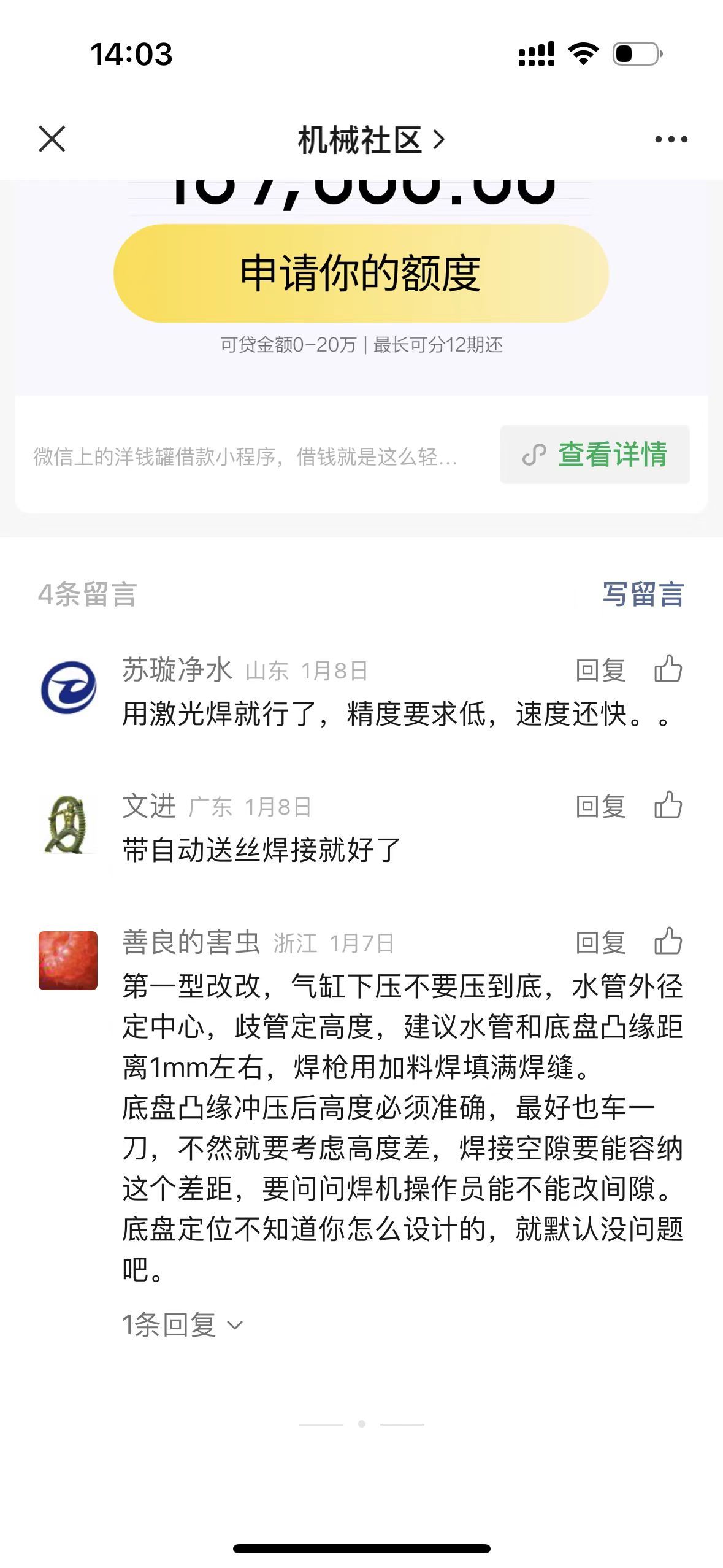The height and width of the screenshot is (1568, 723).
Task: Open the 机械社区 account page
Action: tap(370, 140)
